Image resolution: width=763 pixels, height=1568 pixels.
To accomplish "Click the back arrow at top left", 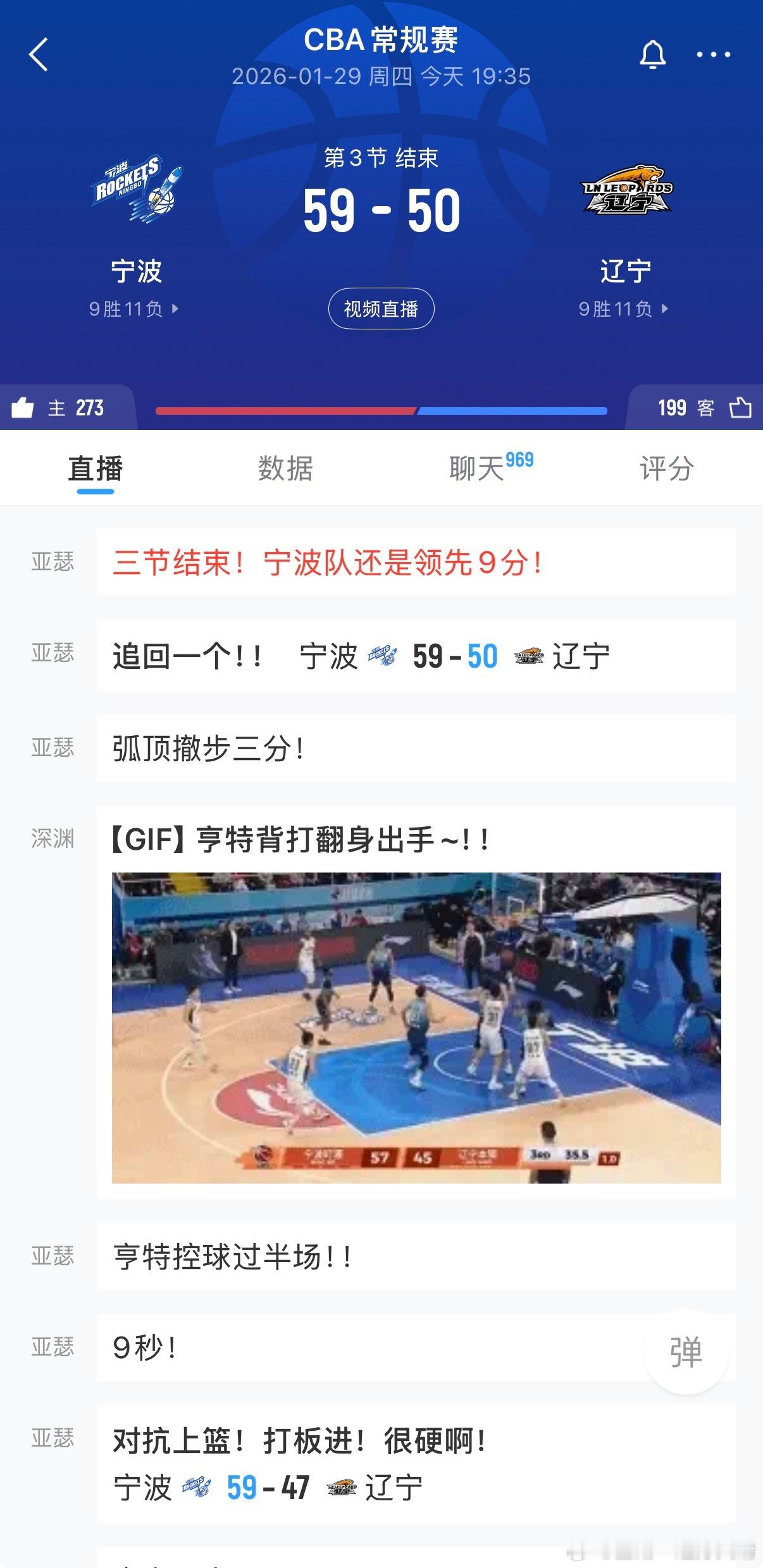I will point(38,56).
